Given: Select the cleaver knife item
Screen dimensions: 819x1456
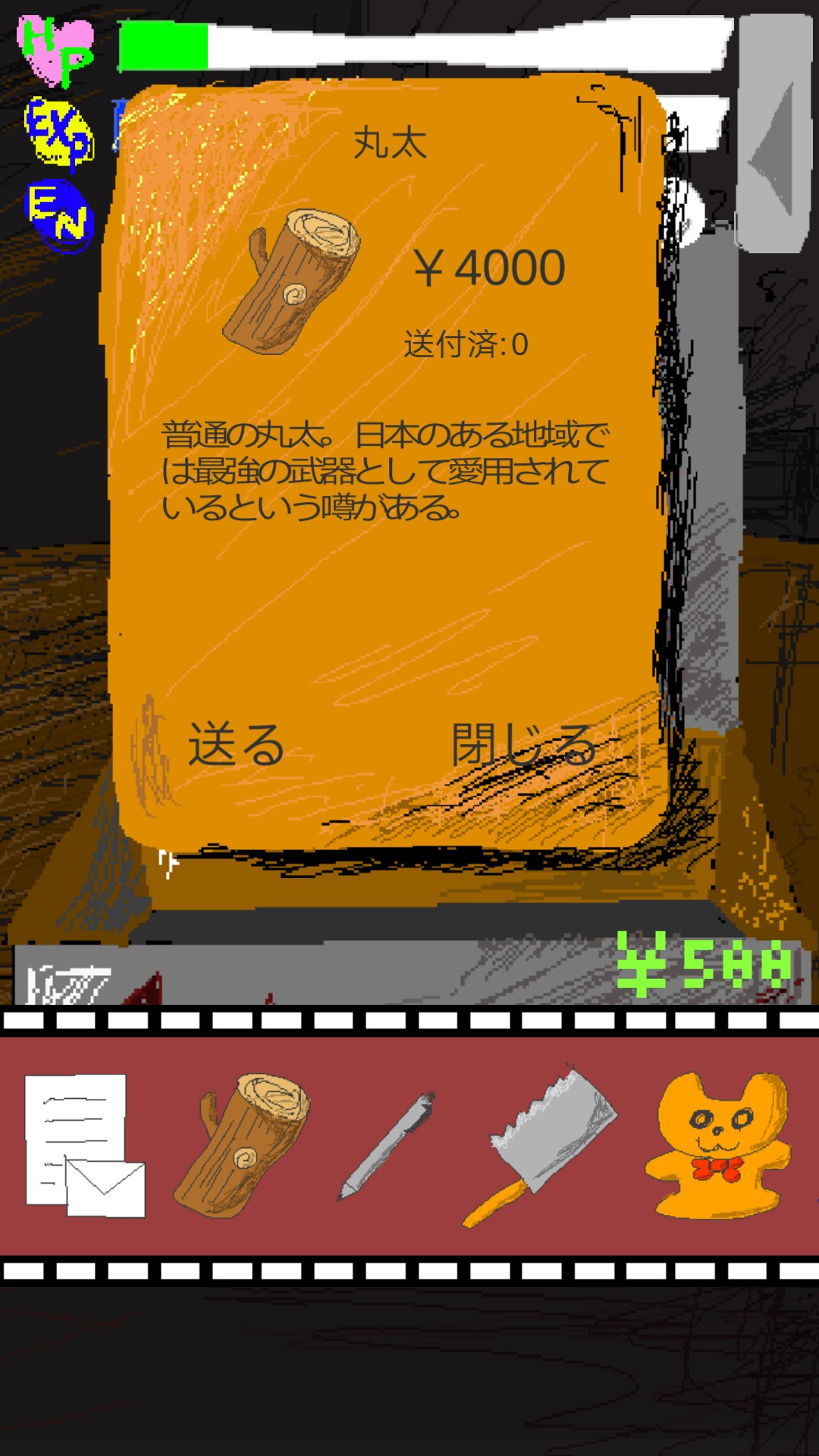Looking at the screenshot, I should [x=543, y=1145].
